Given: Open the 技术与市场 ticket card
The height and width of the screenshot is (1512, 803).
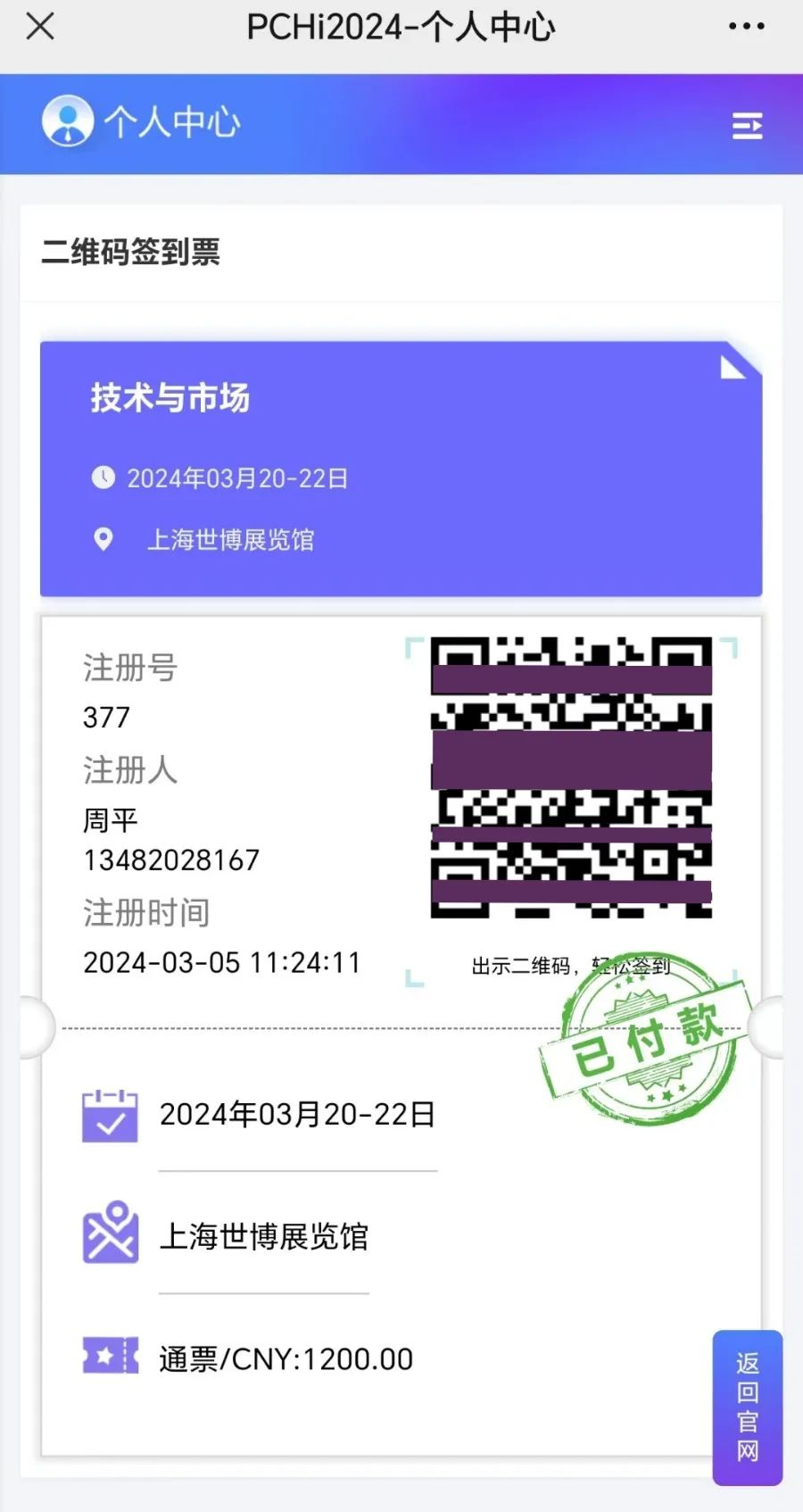Looking at the screenshot, I should tap(401, 469).
